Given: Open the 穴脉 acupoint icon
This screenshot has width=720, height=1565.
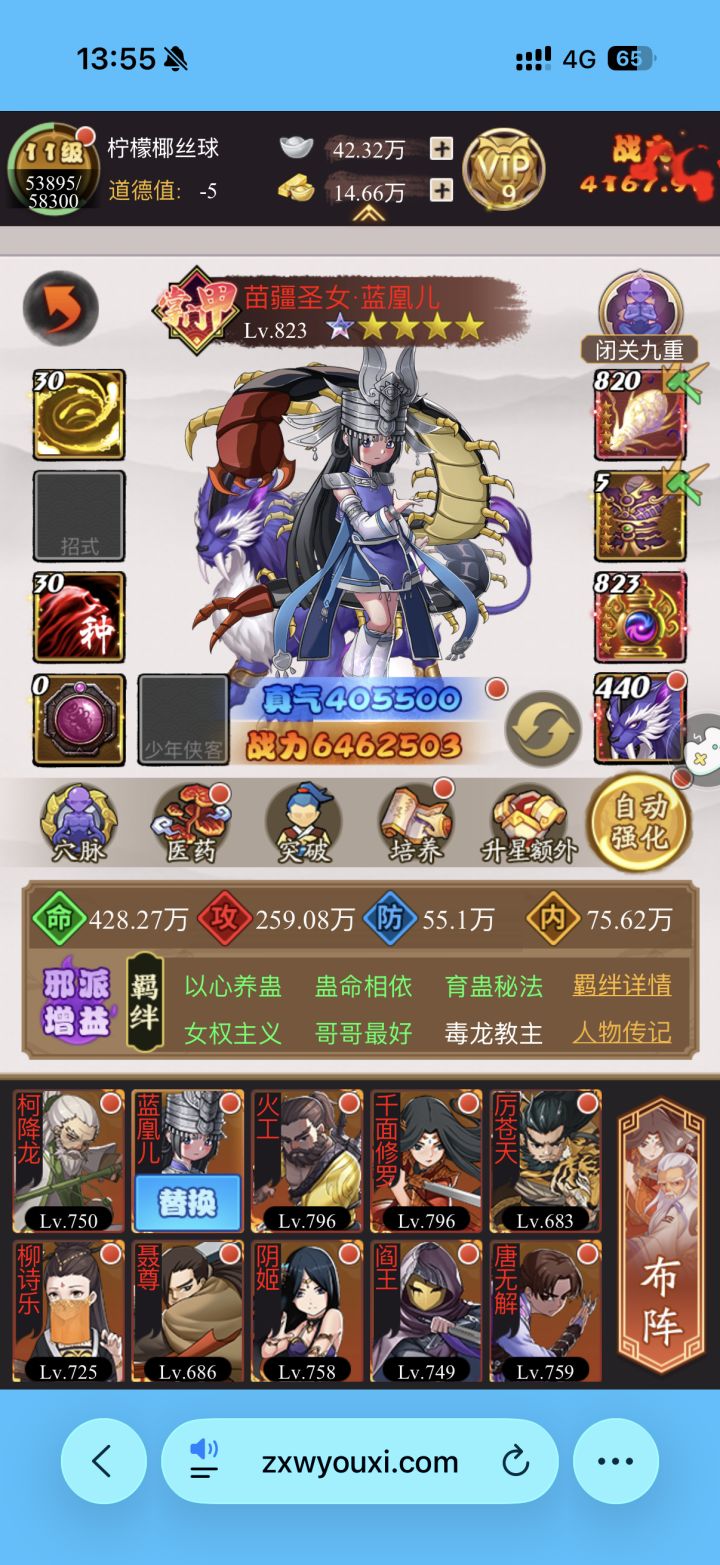Looking at the screenshot, I should pos(78,822).
